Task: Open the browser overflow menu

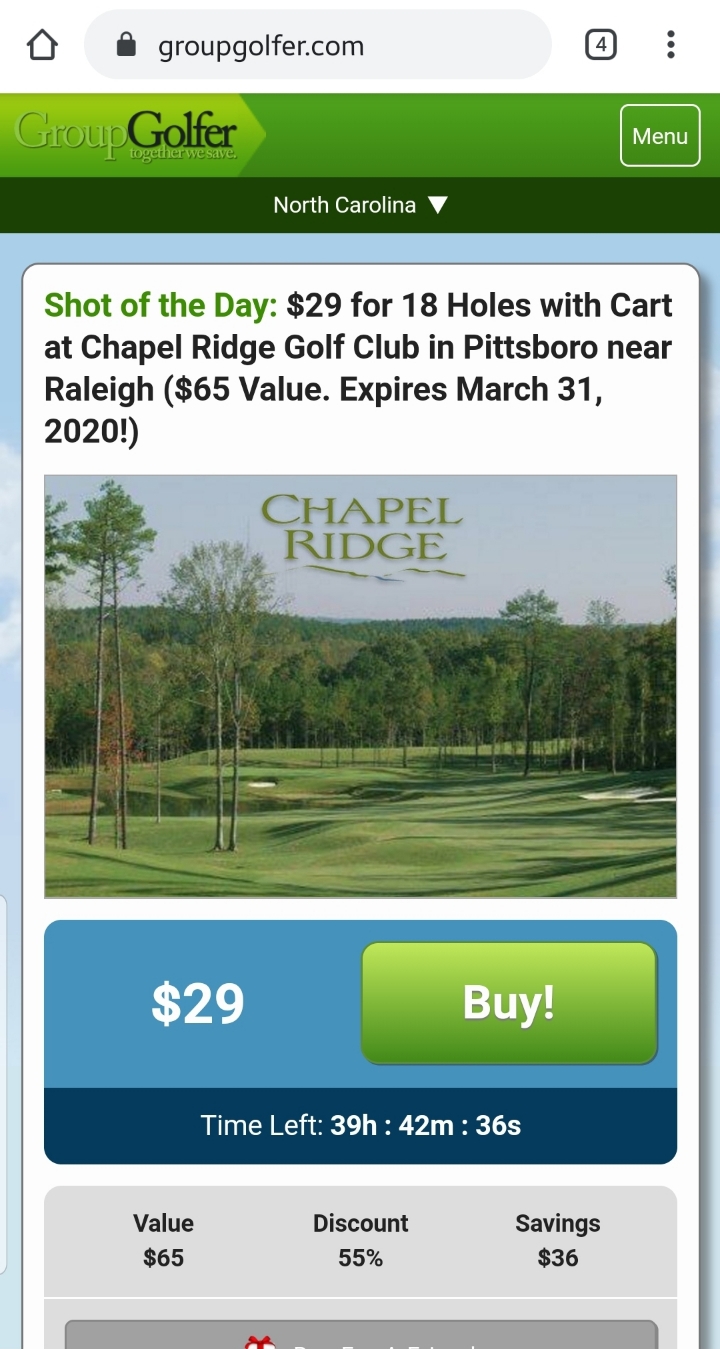Action: pos(670,45)
